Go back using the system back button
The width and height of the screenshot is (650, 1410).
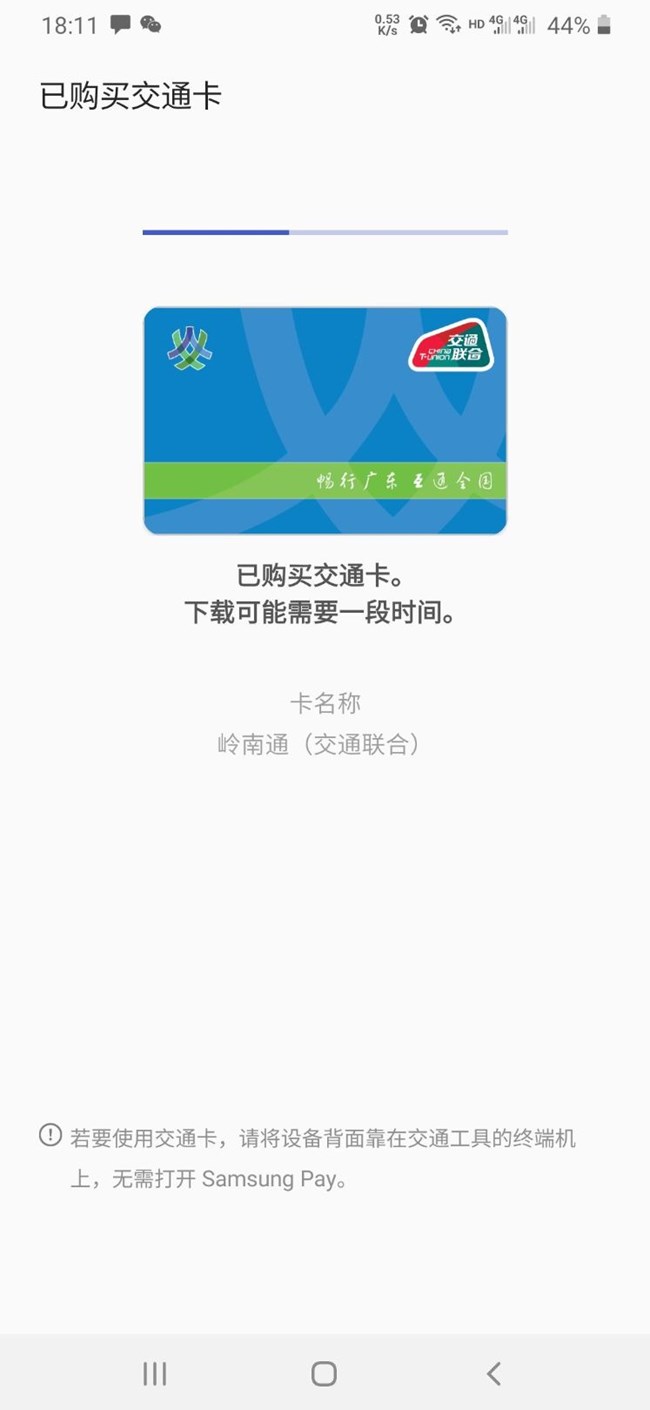(x=493, y=1373)
